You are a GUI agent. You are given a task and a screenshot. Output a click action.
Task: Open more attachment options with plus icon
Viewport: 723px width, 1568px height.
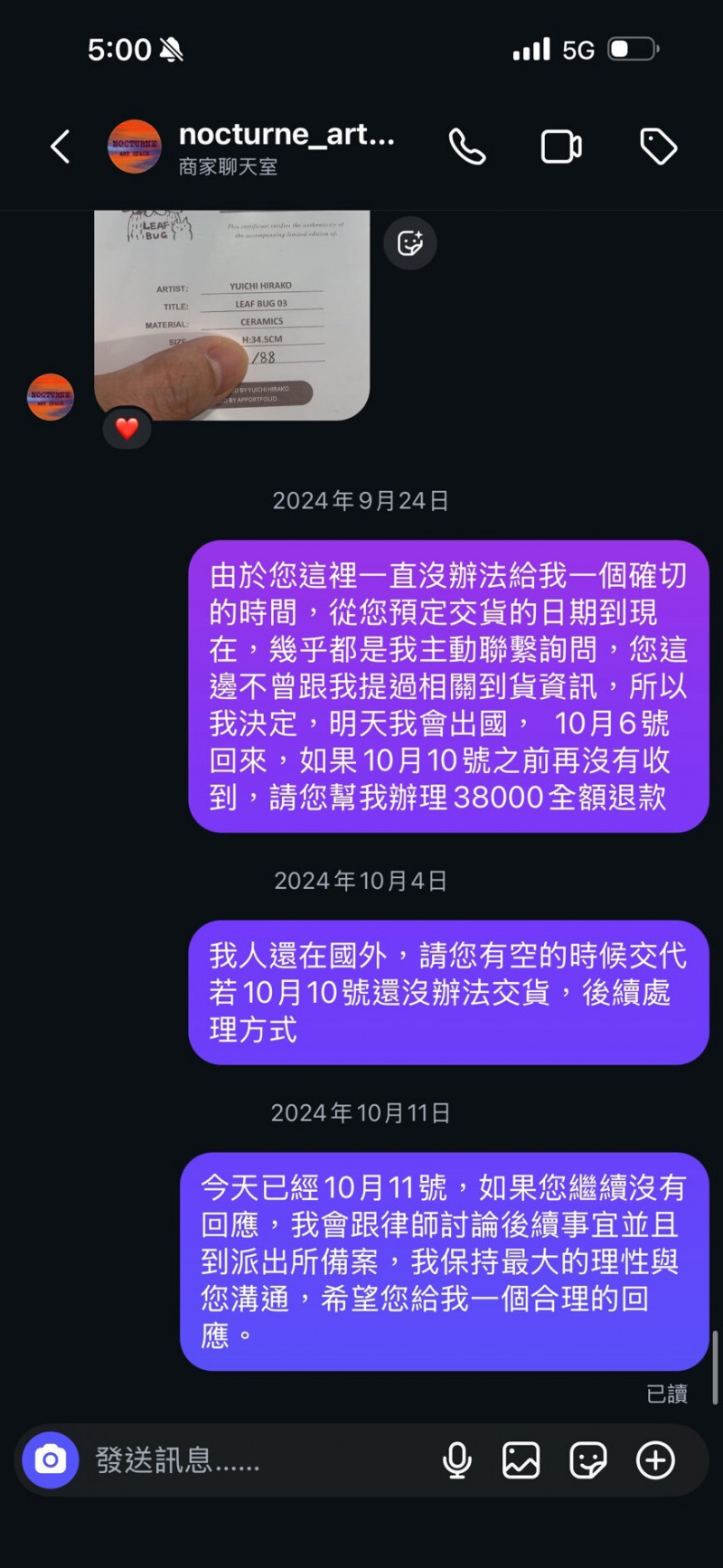[x=655, y=1459]
